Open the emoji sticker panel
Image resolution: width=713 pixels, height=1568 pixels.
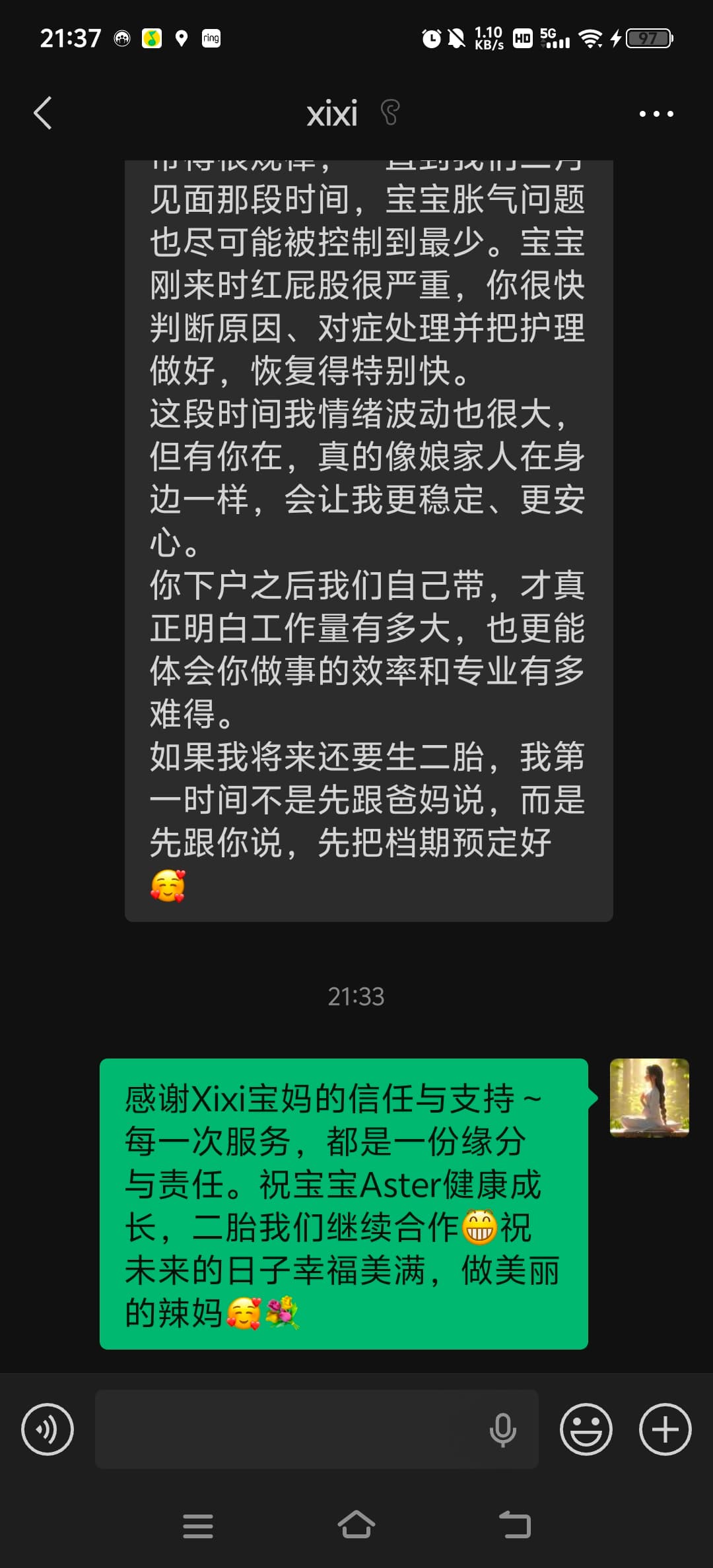(586, 1429)
